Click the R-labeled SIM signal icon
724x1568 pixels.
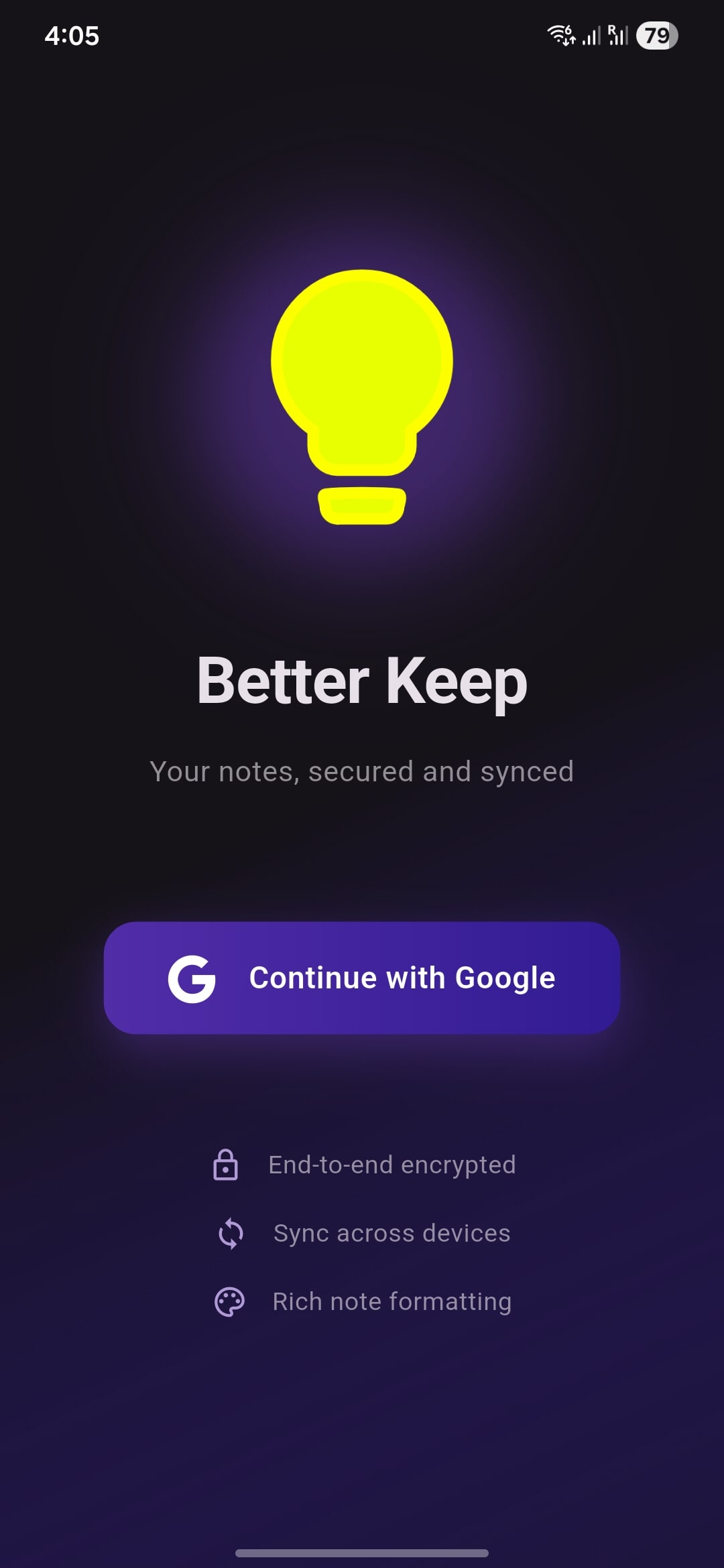pos(617,36)
